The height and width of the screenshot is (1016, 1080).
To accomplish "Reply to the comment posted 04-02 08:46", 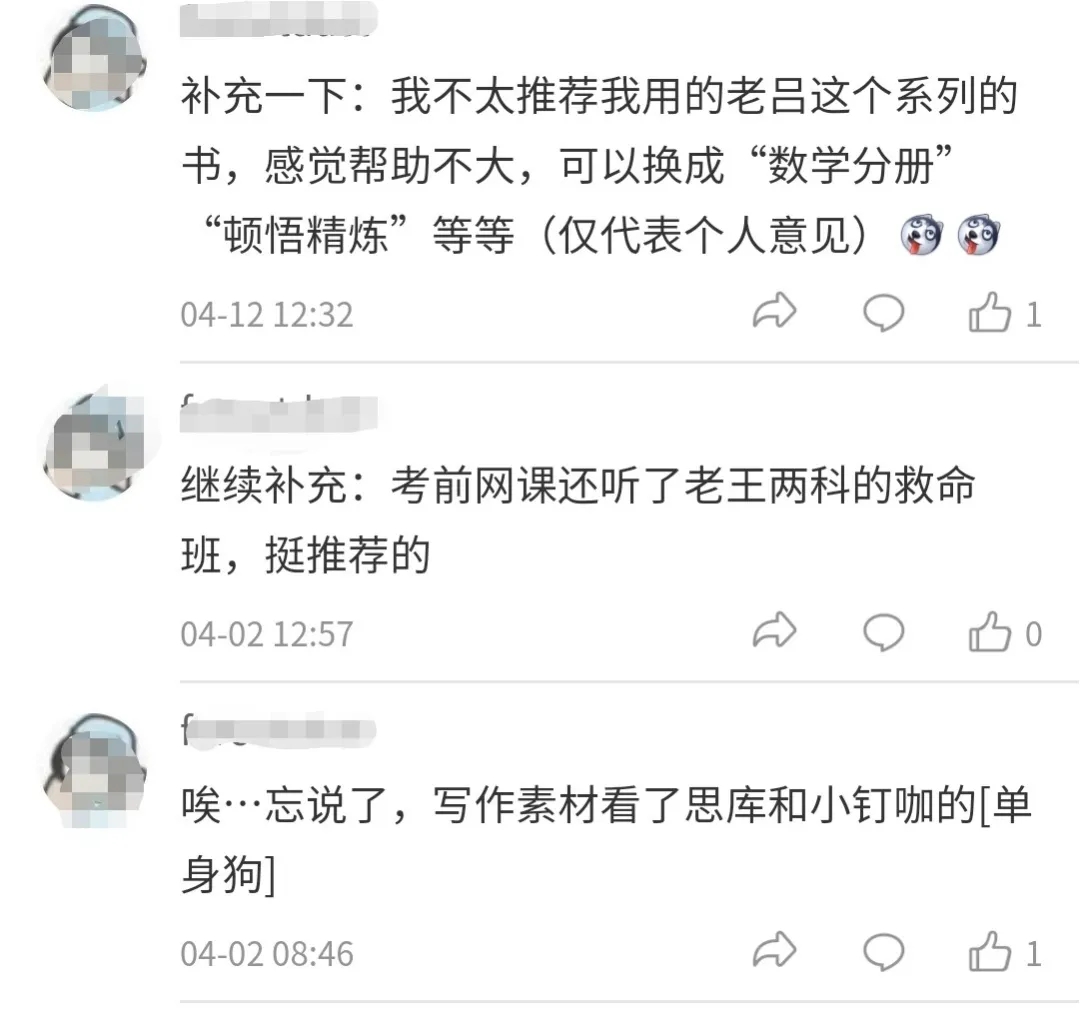I will [883, 951].
